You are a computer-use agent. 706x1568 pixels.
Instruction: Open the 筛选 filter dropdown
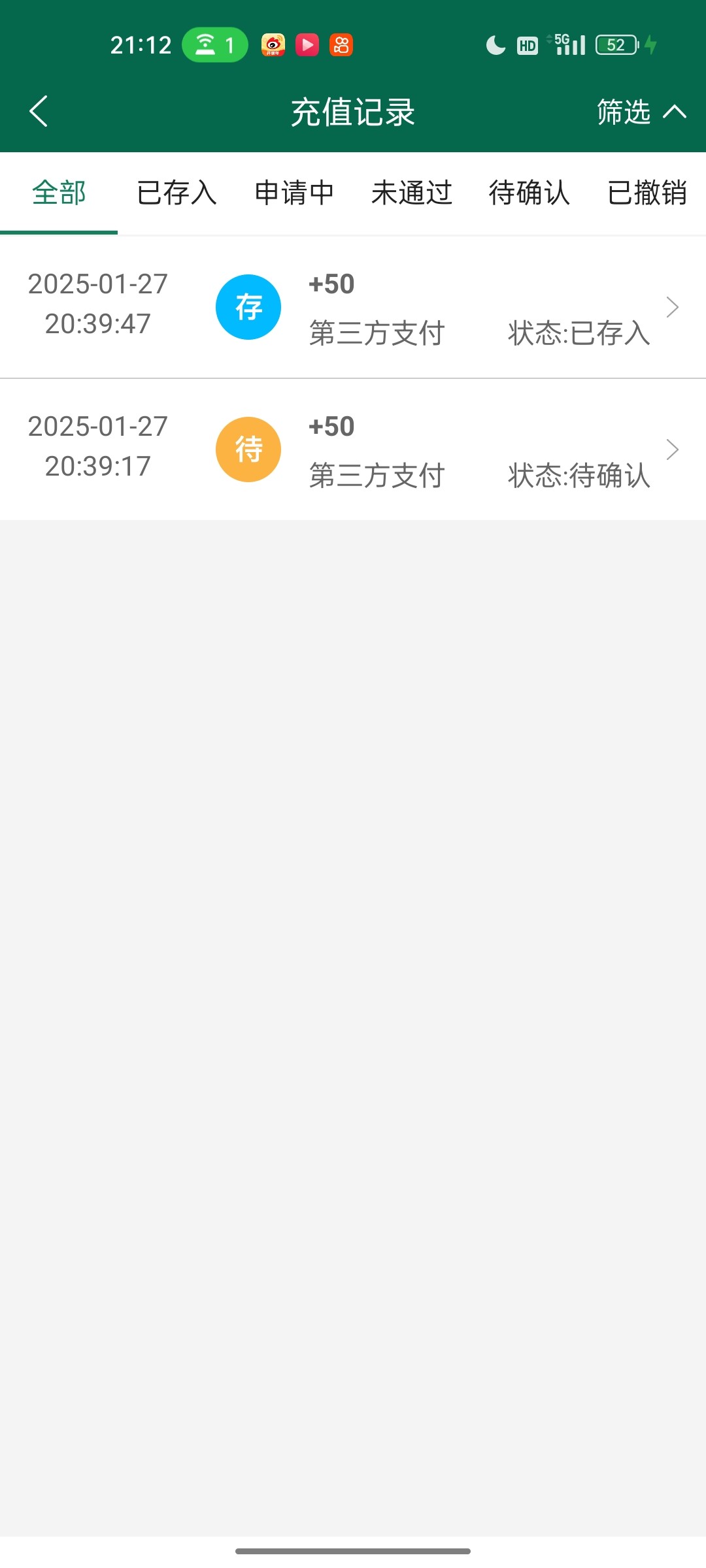(x=641, y=112)
